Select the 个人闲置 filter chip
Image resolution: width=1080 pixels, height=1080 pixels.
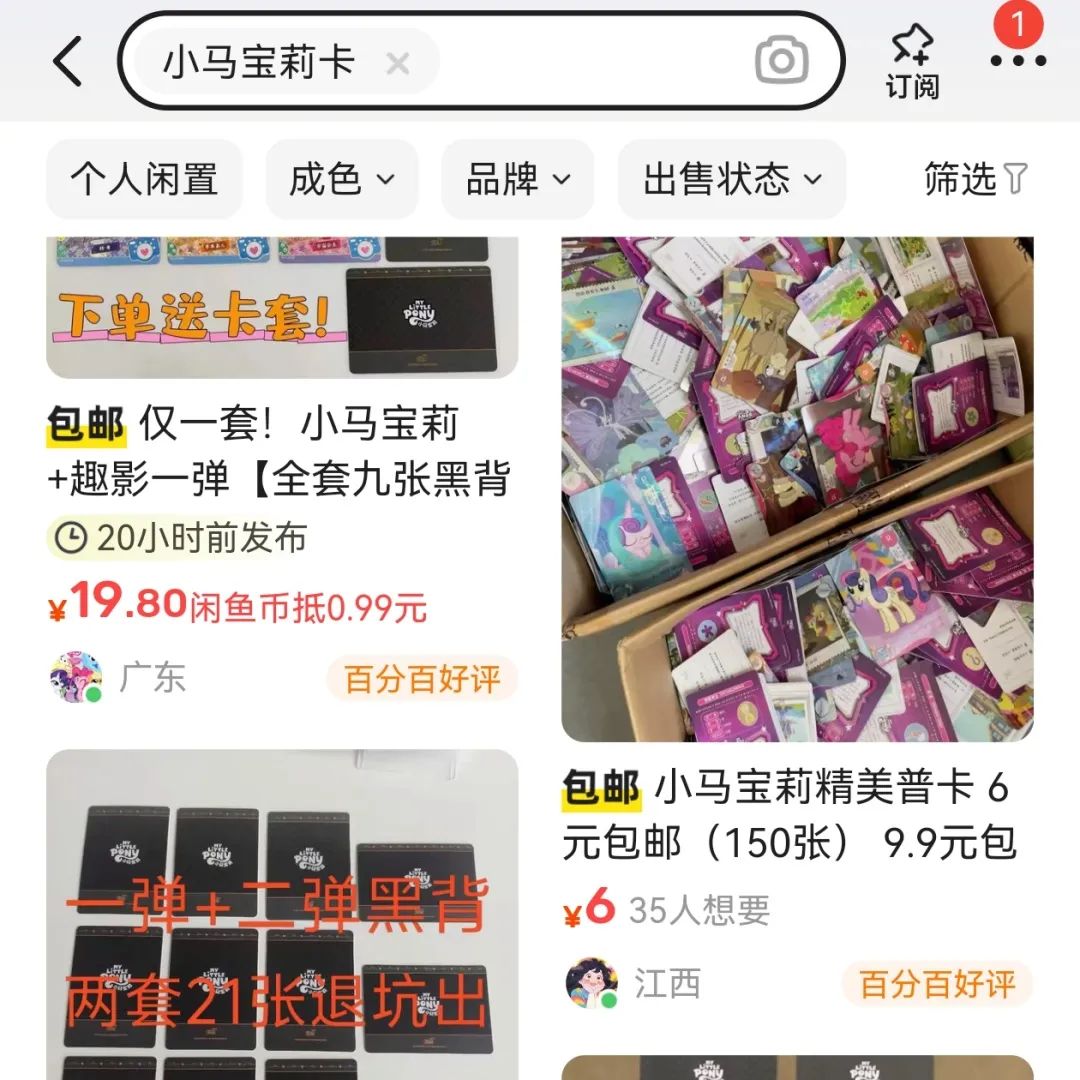click(x=144, y=180)
